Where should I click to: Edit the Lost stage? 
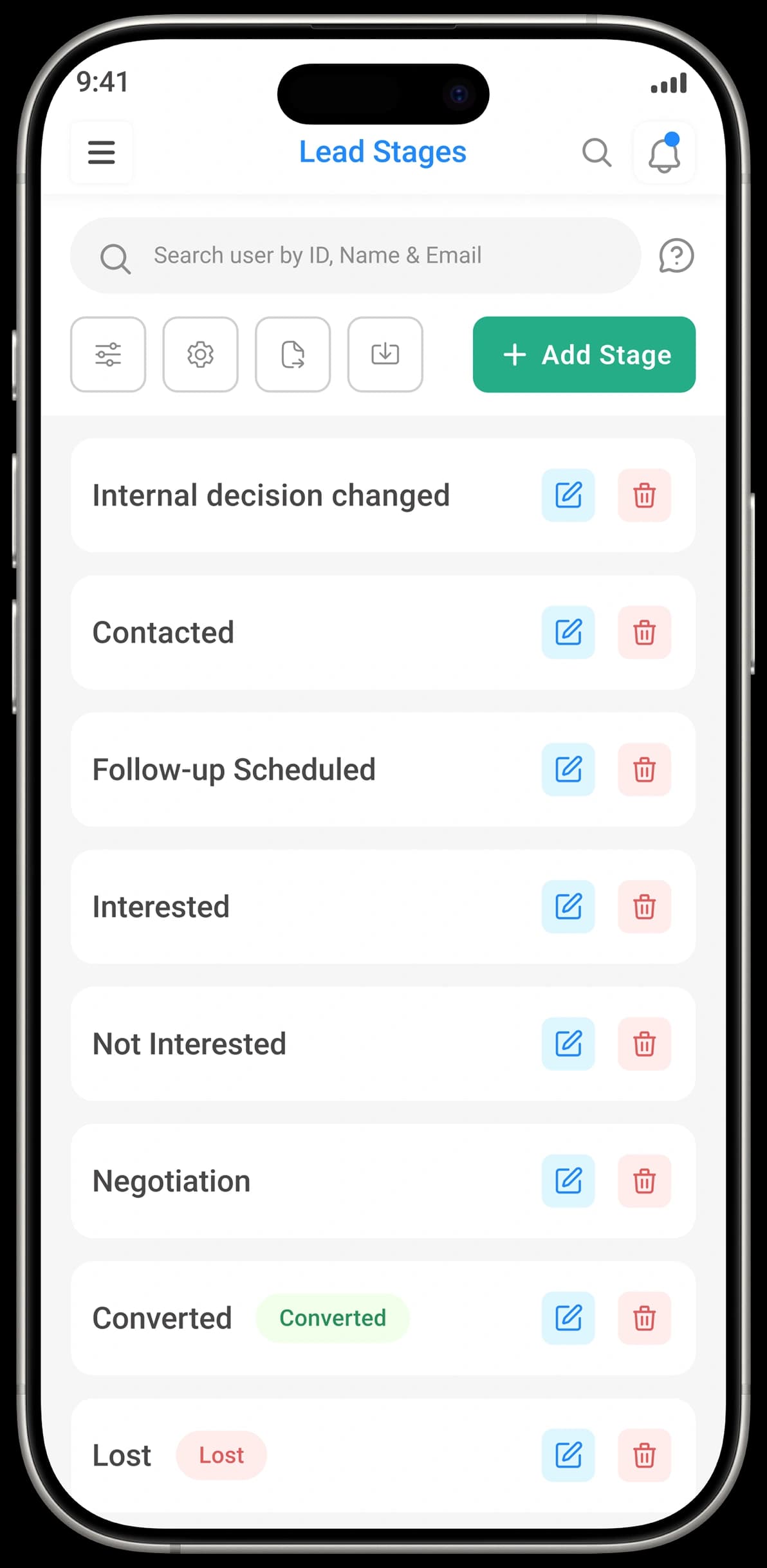tap(568, 1455)
